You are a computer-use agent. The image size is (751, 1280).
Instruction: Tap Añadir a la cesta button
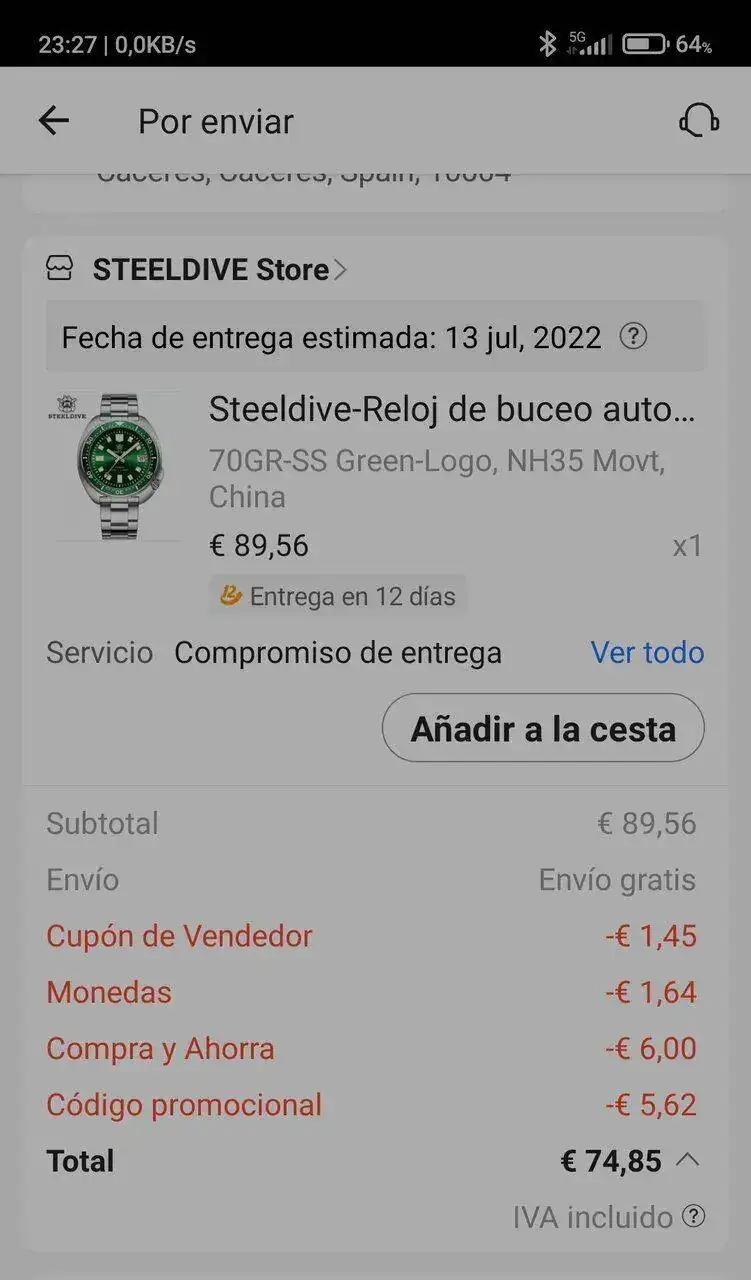click(543, 728)
